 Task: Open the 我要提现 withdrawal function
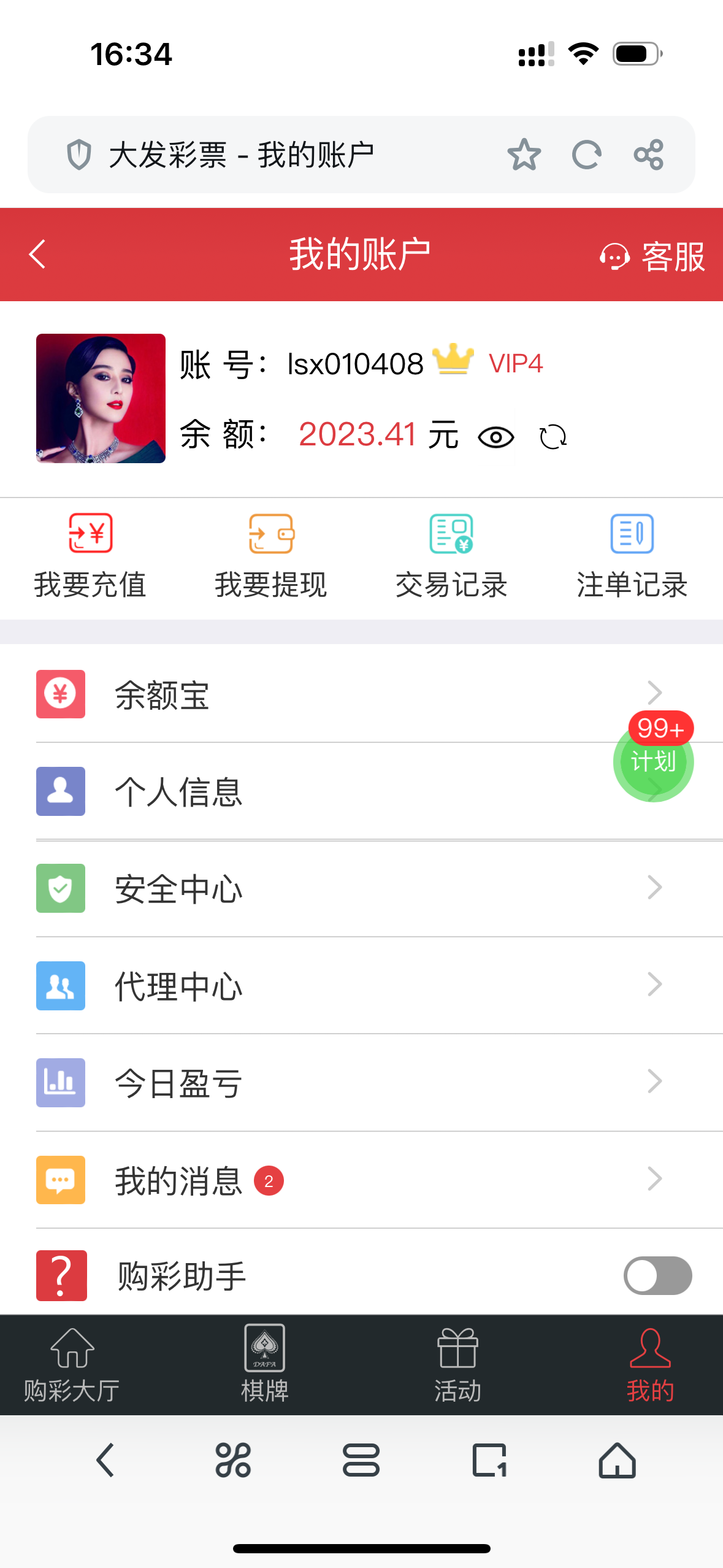coord(272,555)
